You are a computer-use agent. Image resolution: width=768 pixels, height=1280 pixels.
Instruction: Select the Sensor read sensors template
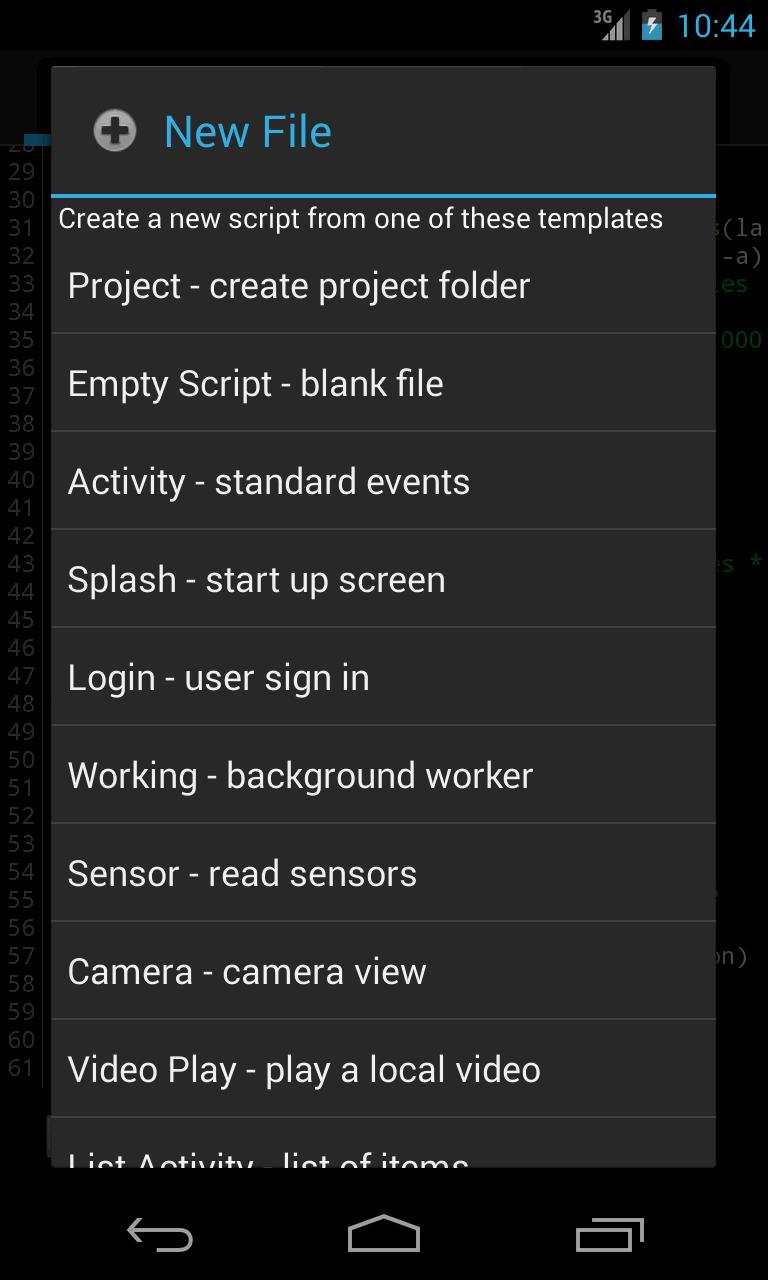click(x=242, y=872)
